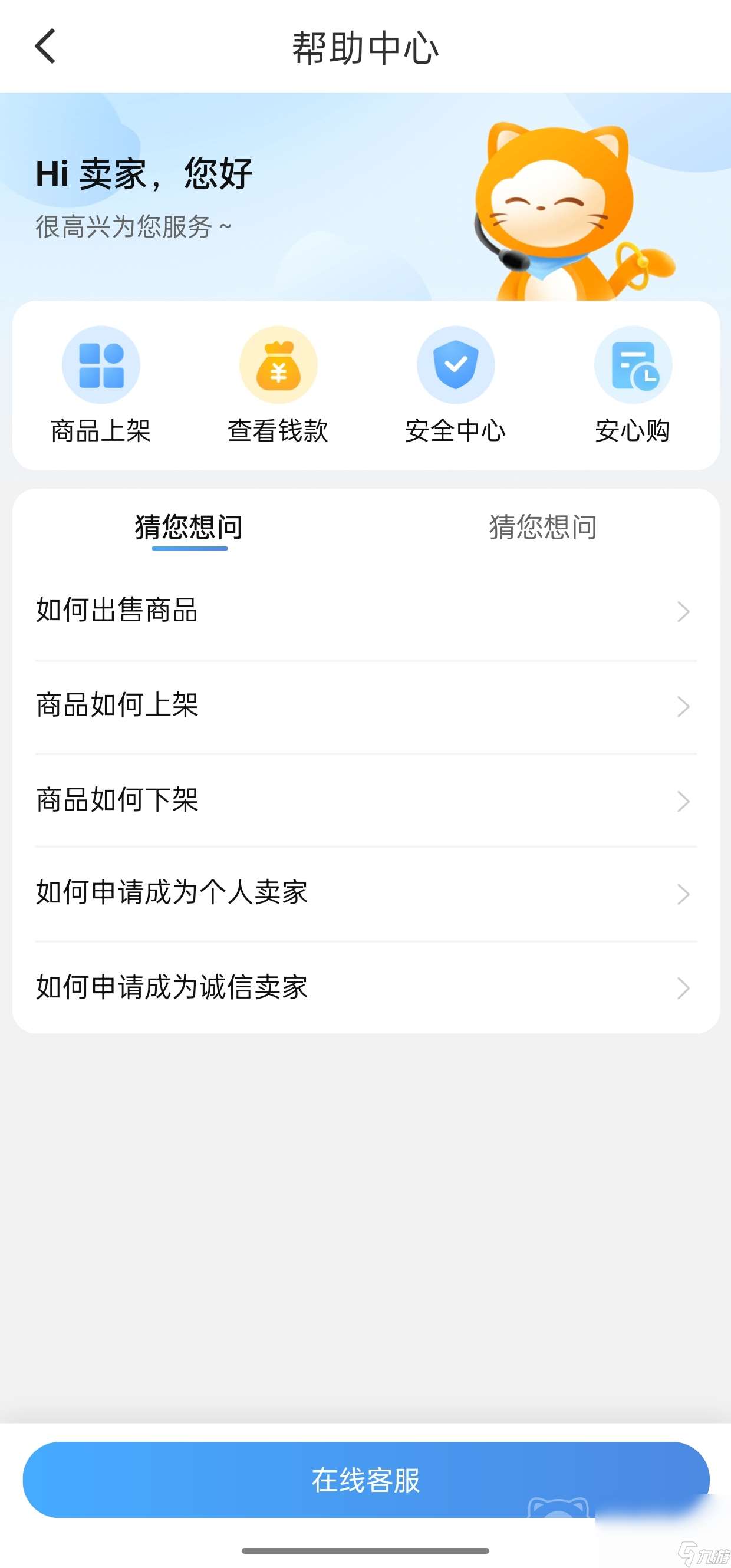Open the 如何申请成为个人卖家 question
The image size is (731, 1568).
coord(172,894)
